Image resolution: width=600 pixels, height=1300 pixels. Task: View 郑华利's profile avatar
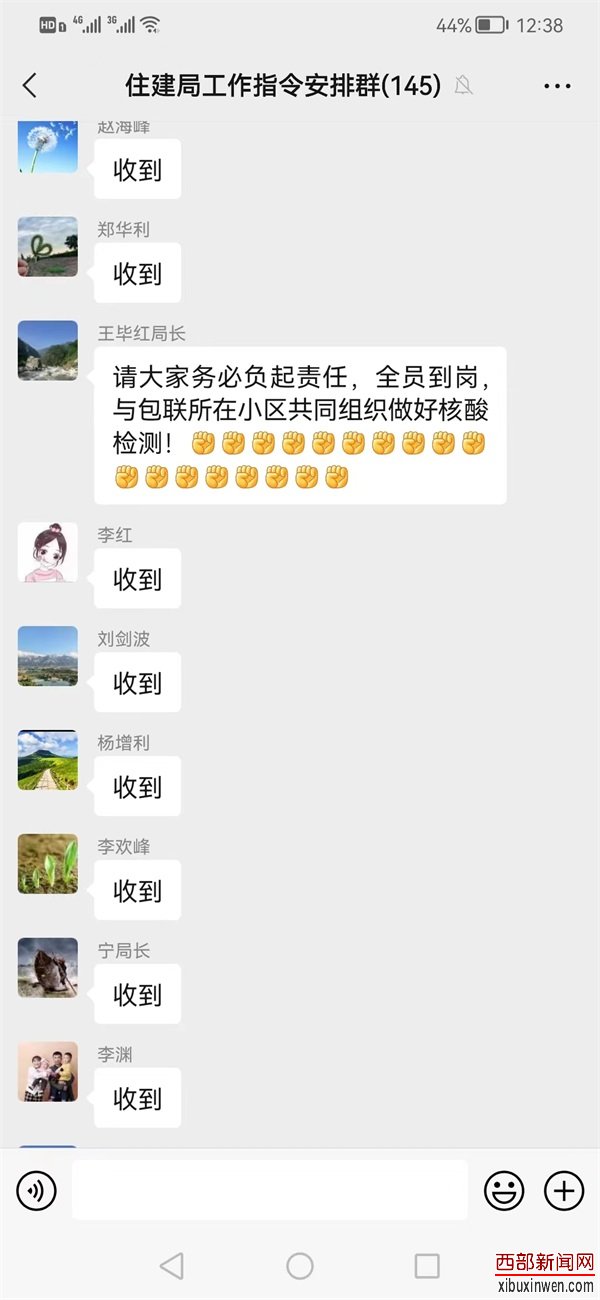point(48,246)
